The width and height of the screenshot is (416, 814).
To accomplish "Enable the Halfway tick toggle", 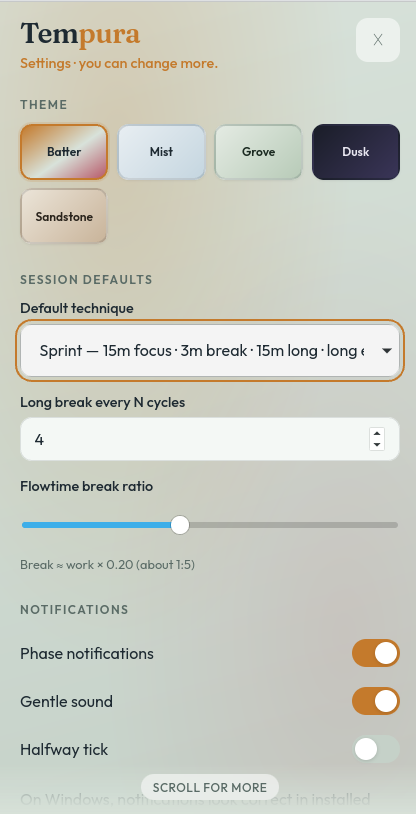I will [375, 750].
